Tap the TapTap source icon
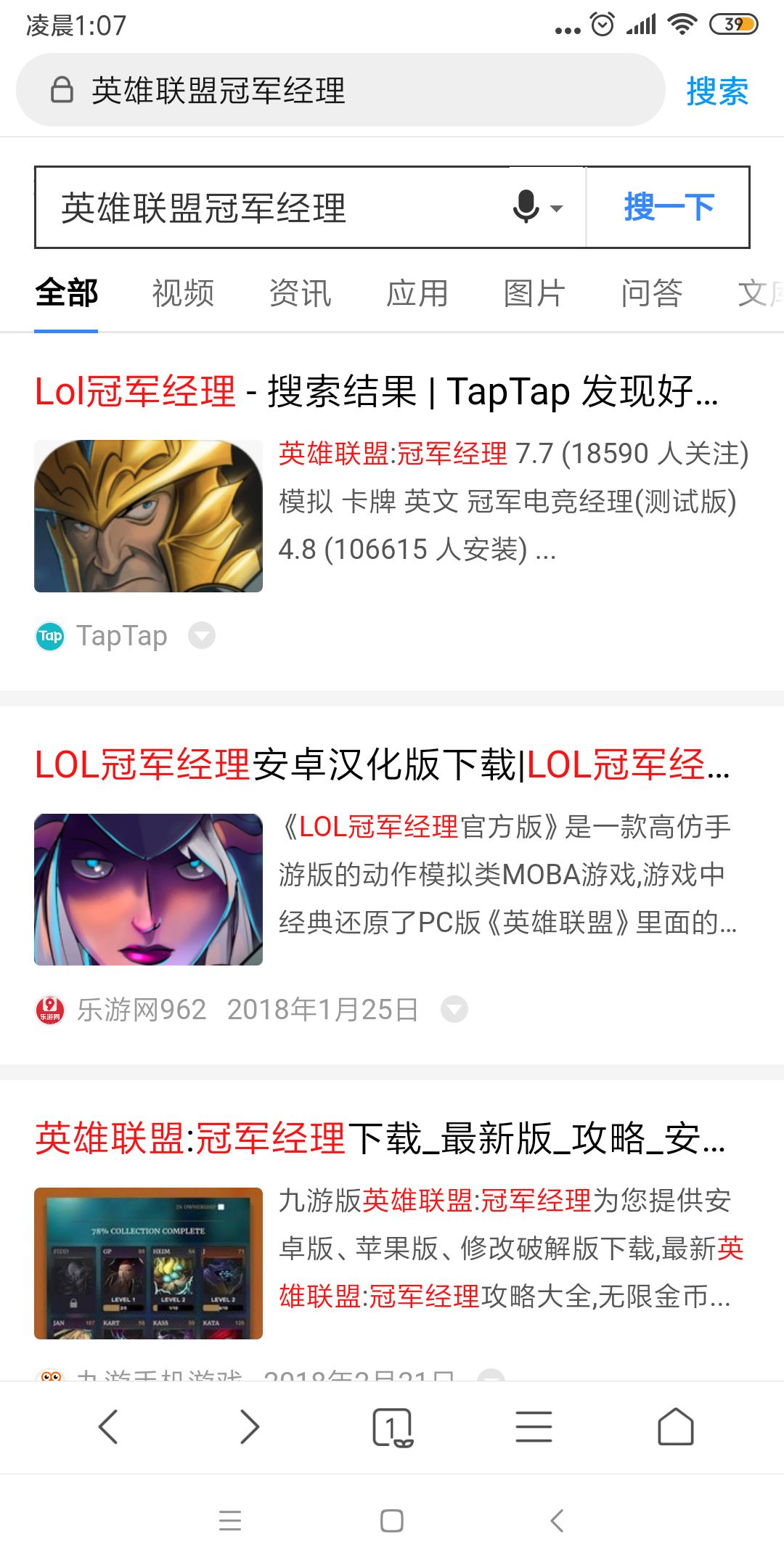The height and width of the screenshot is (1568, 784). (x=49, y=636)
